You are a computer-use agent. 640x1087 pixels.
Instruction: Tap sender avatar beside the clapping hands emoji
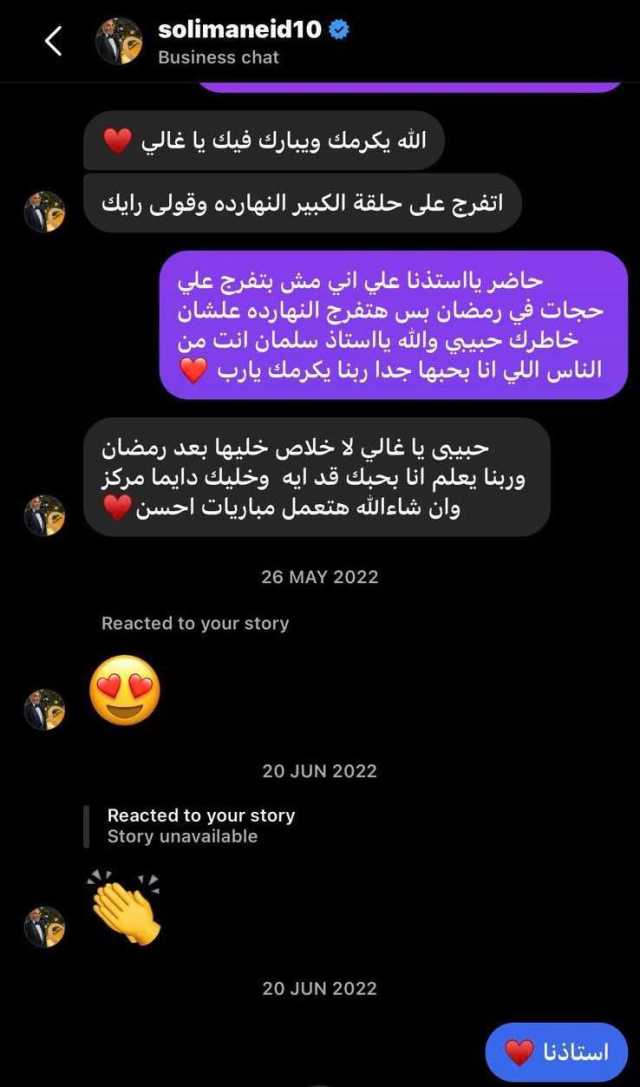(45, 927)
